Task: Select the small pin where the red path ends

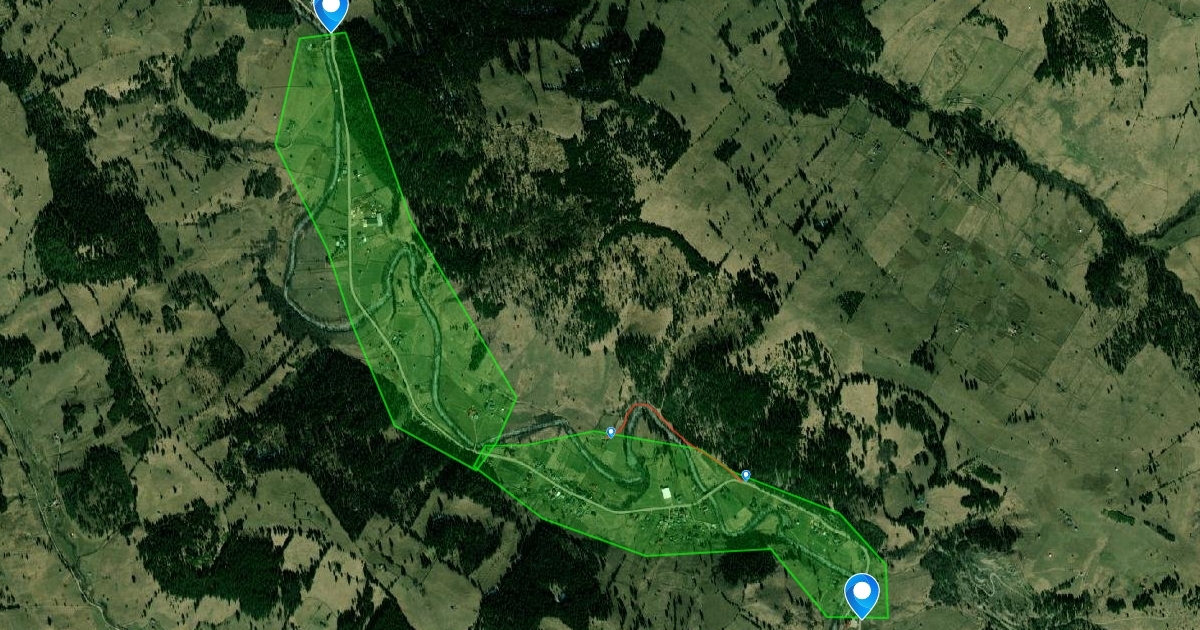Action: pos(746,475)
